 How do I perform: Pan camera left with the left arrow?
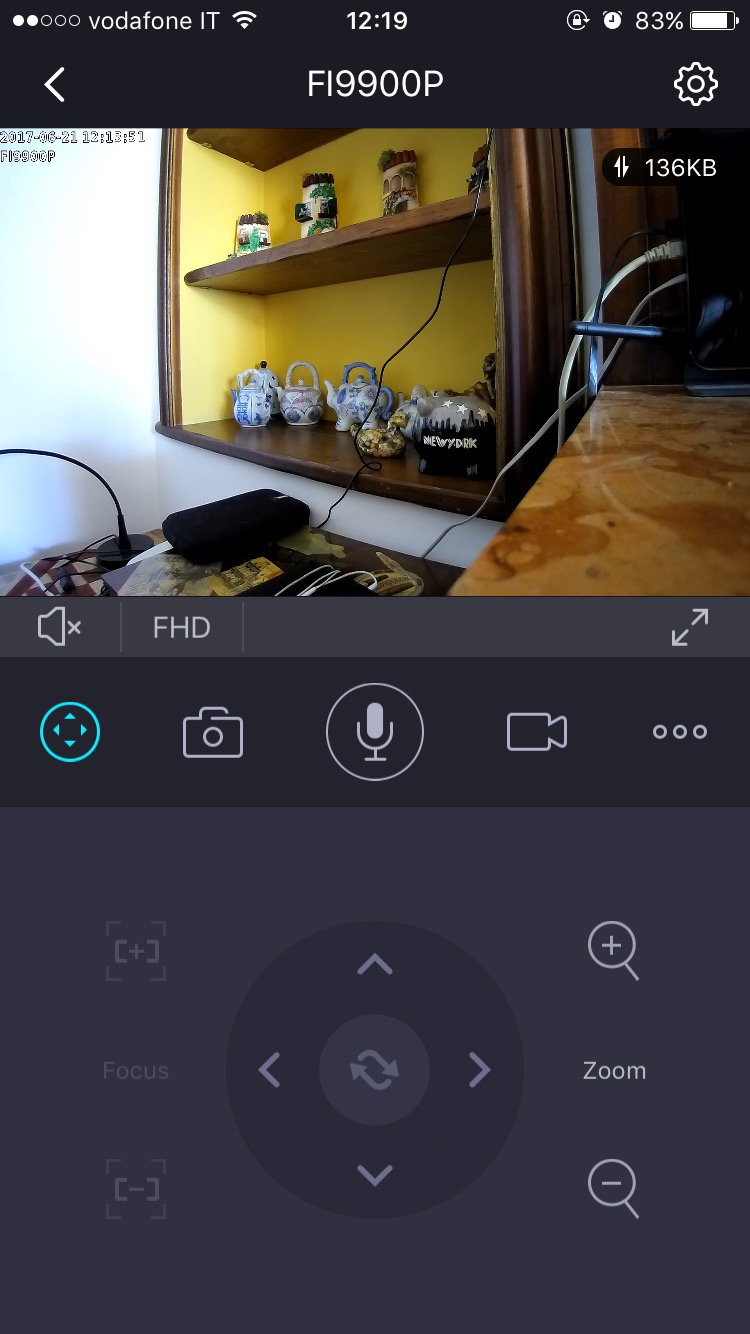269,1070
